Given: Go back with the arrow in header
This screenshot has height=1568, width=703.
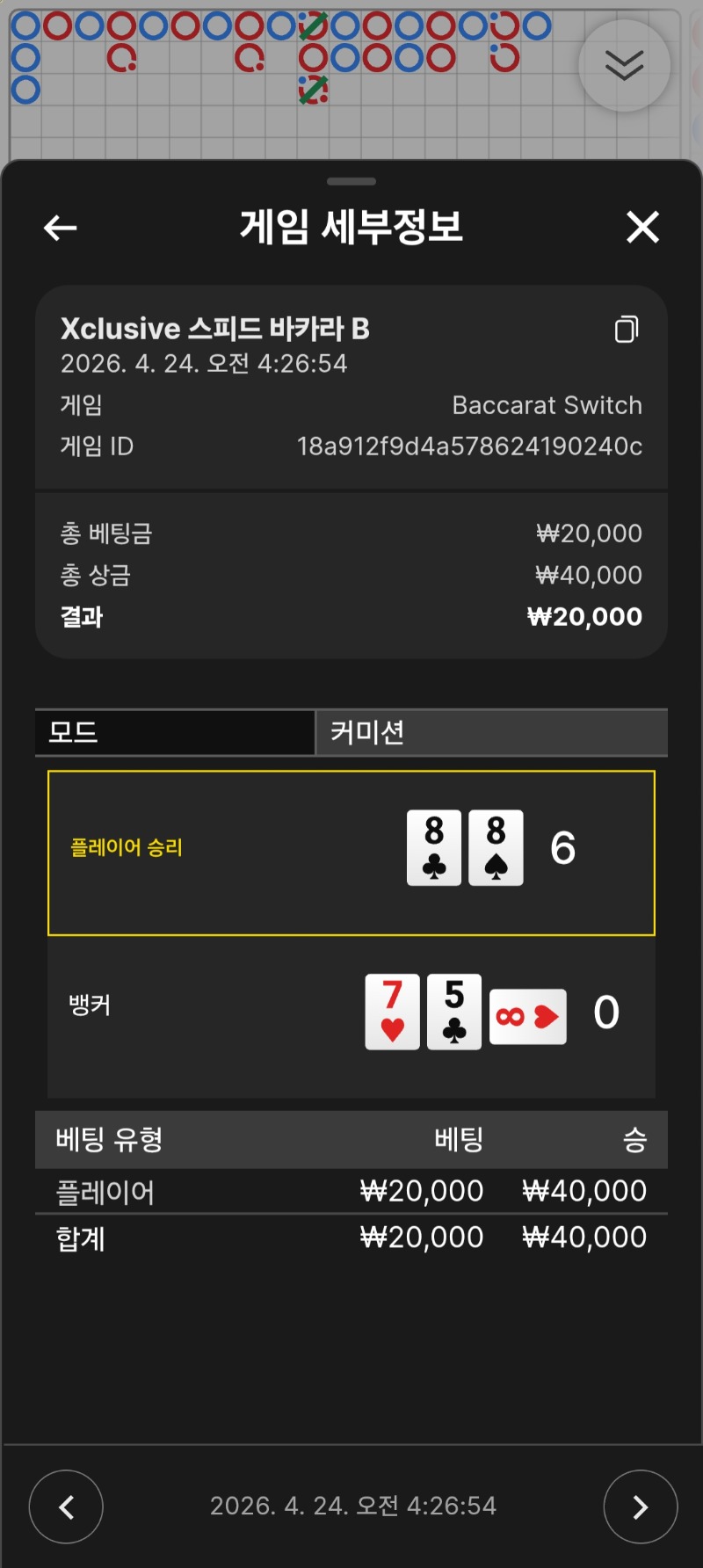Looking at the screenshot, I should (x=60, y=228).
